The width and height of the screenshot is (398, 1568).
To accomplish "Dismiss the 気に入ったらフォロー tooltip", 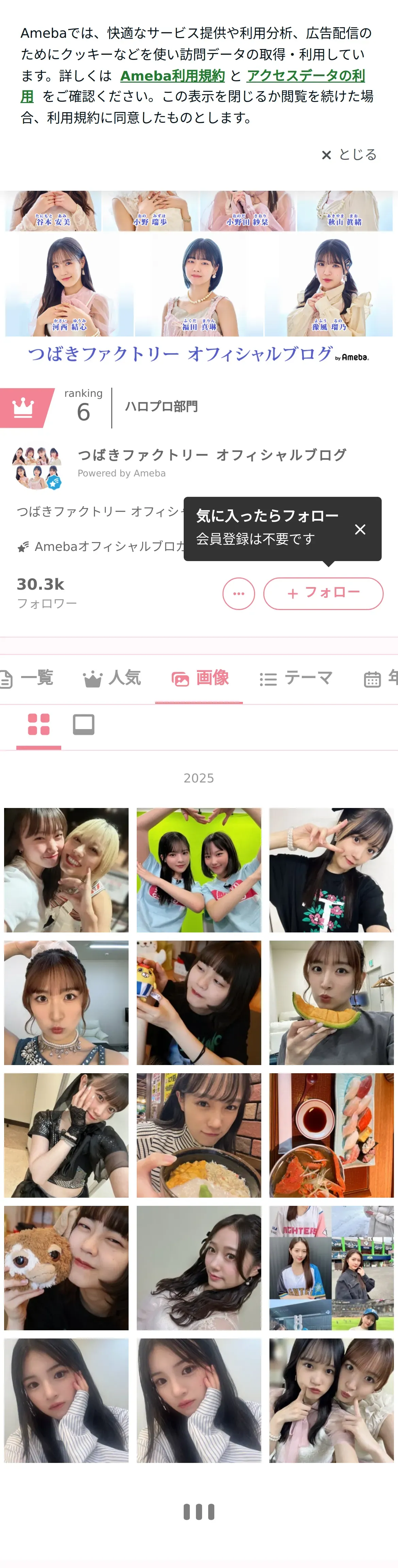I will 360,529.
